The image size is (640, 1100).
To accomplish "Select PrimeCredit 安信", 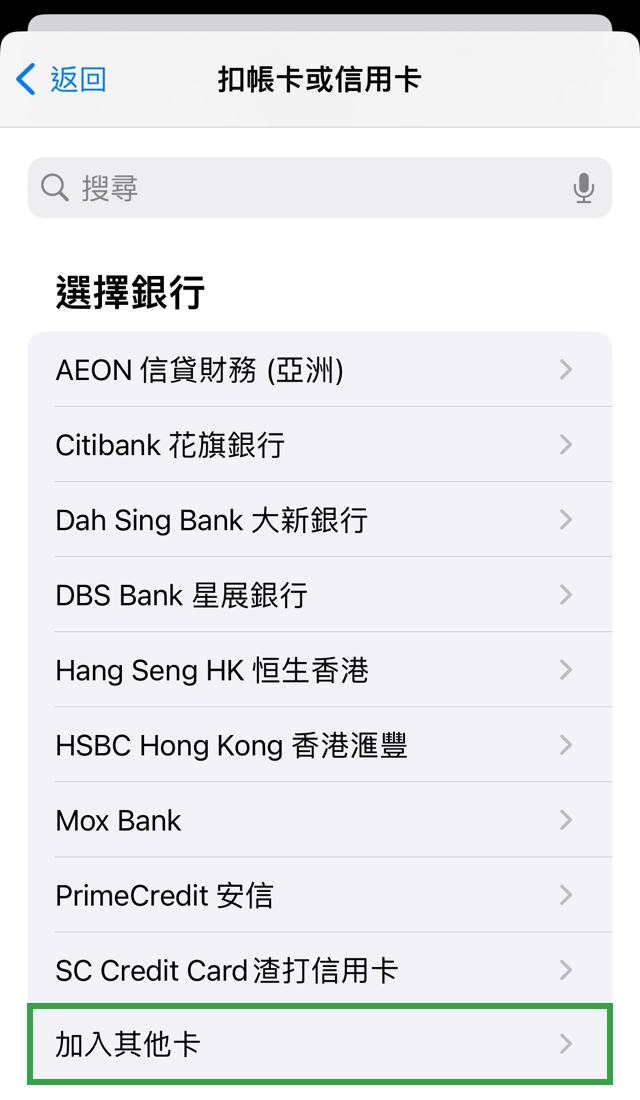I will pos(320,895).
